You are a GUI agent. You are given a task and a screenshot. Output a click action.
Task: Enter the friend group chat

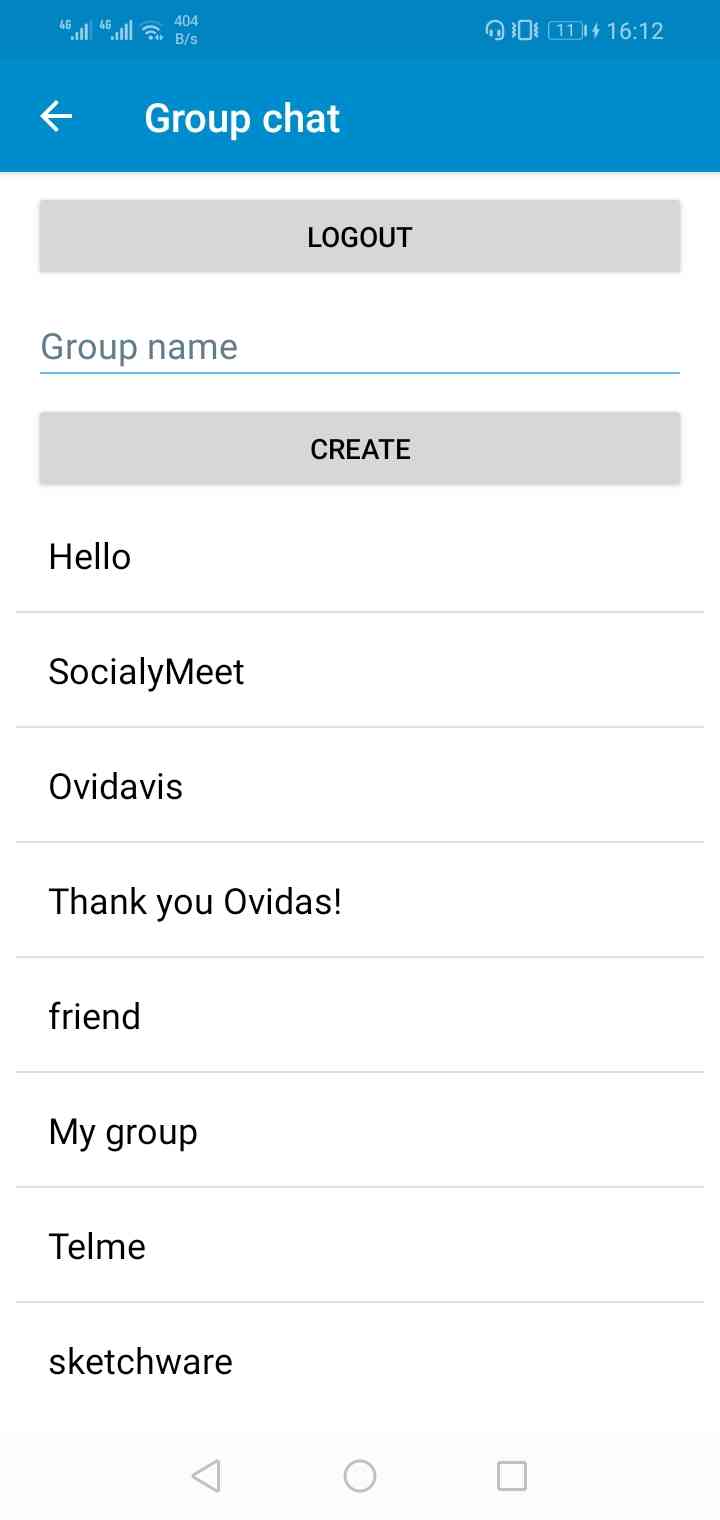click(x=360, y=1016)
